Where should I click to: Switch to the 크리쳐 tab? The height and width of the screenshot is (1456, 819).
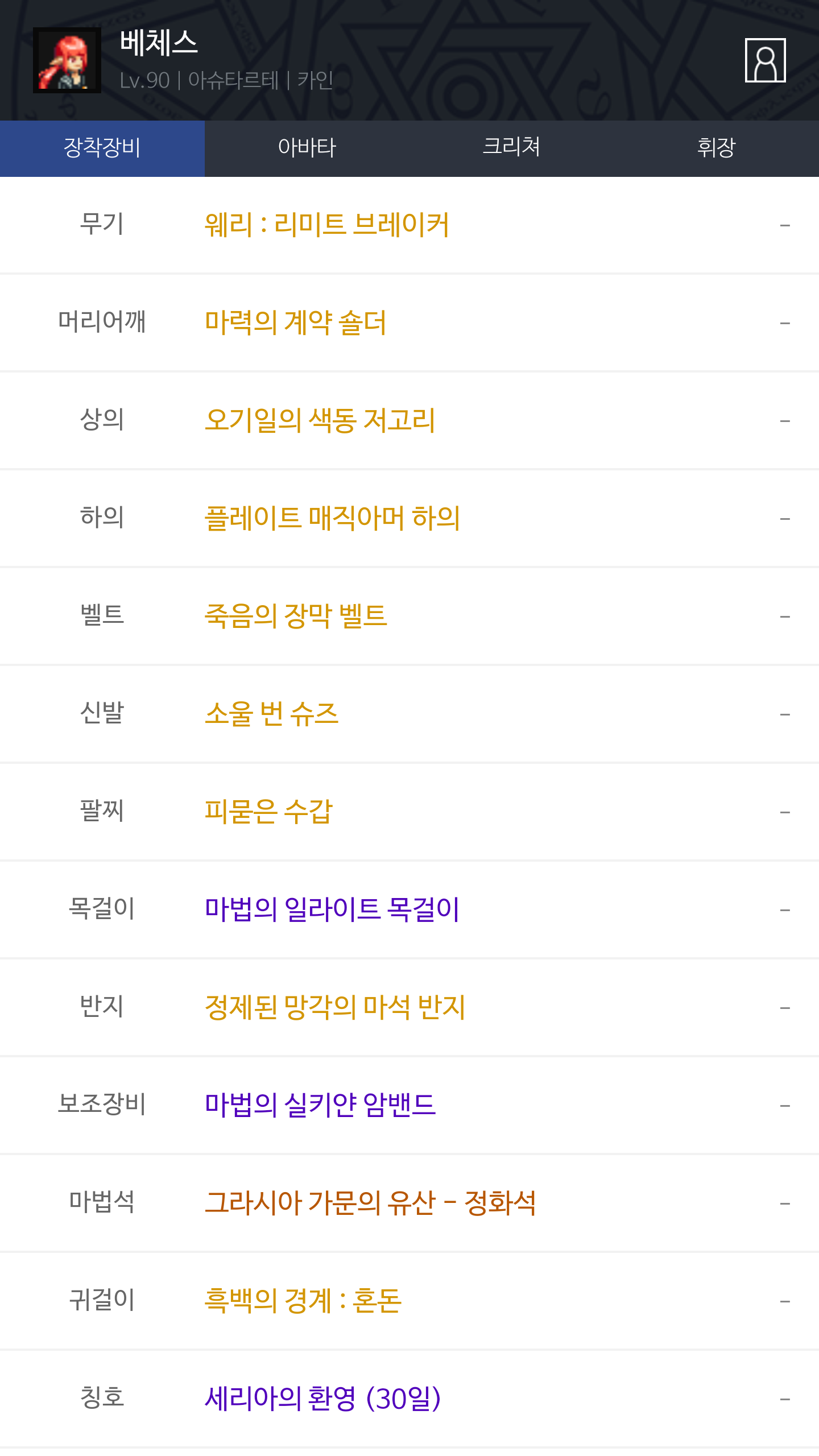(x=511, y=148)
